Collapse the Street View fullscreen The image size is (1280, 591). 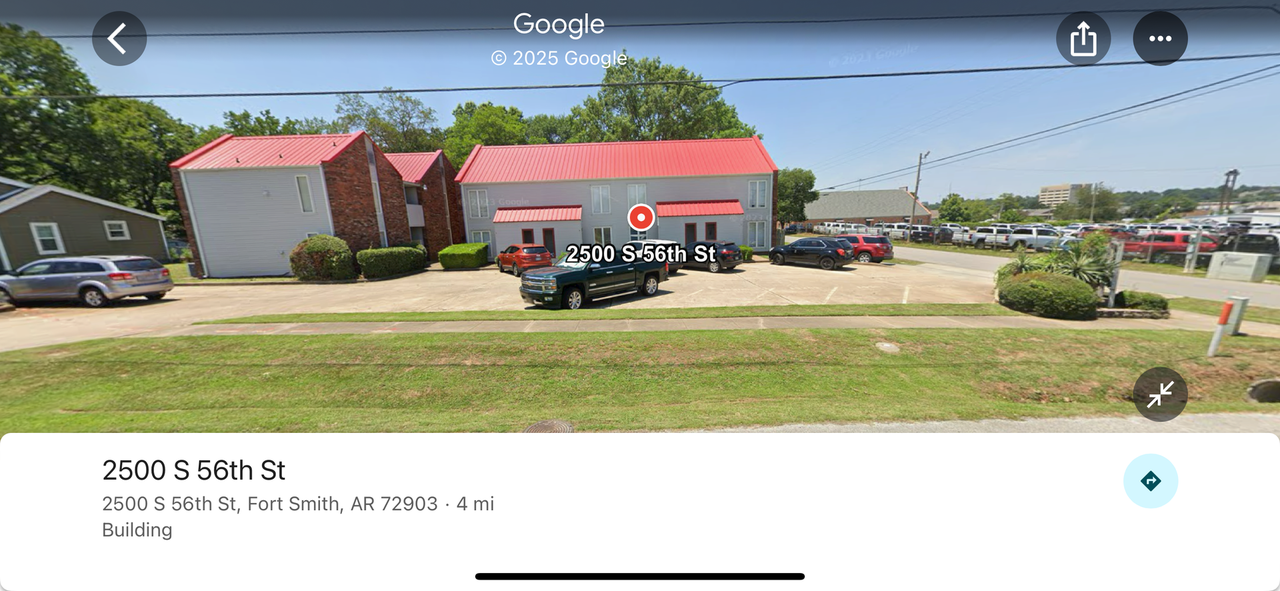[x=1160, y=395]
